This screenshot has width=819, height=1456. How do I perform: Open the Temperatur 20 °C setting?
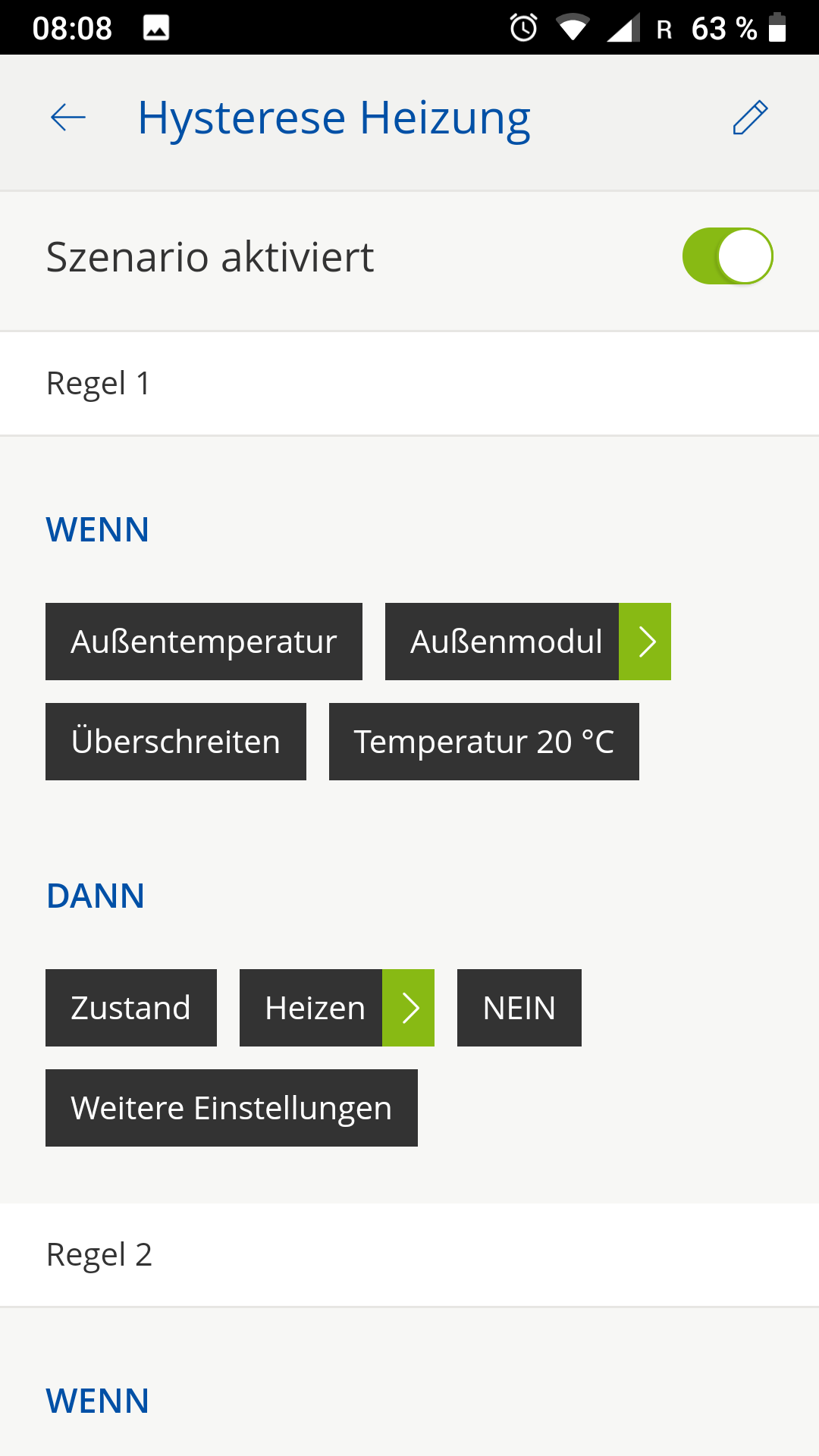click(484, 742)
